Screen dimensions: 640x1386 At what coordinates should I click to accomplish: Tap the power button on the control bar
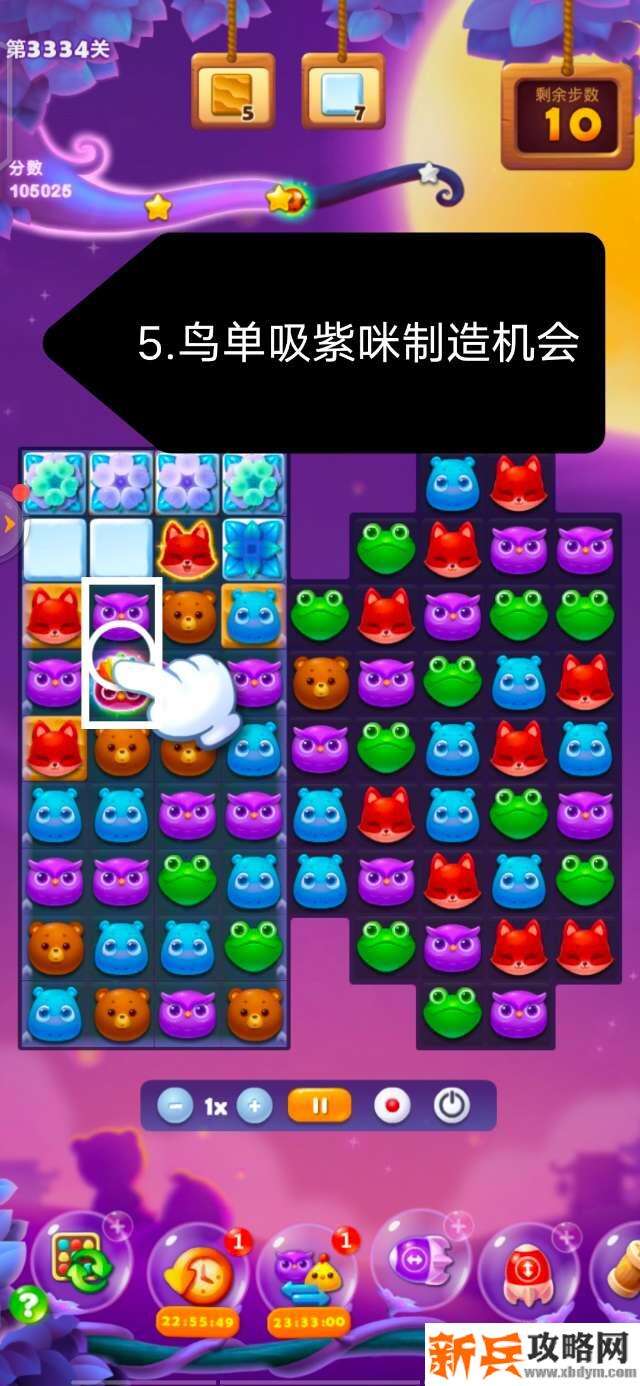[452, 1107]
